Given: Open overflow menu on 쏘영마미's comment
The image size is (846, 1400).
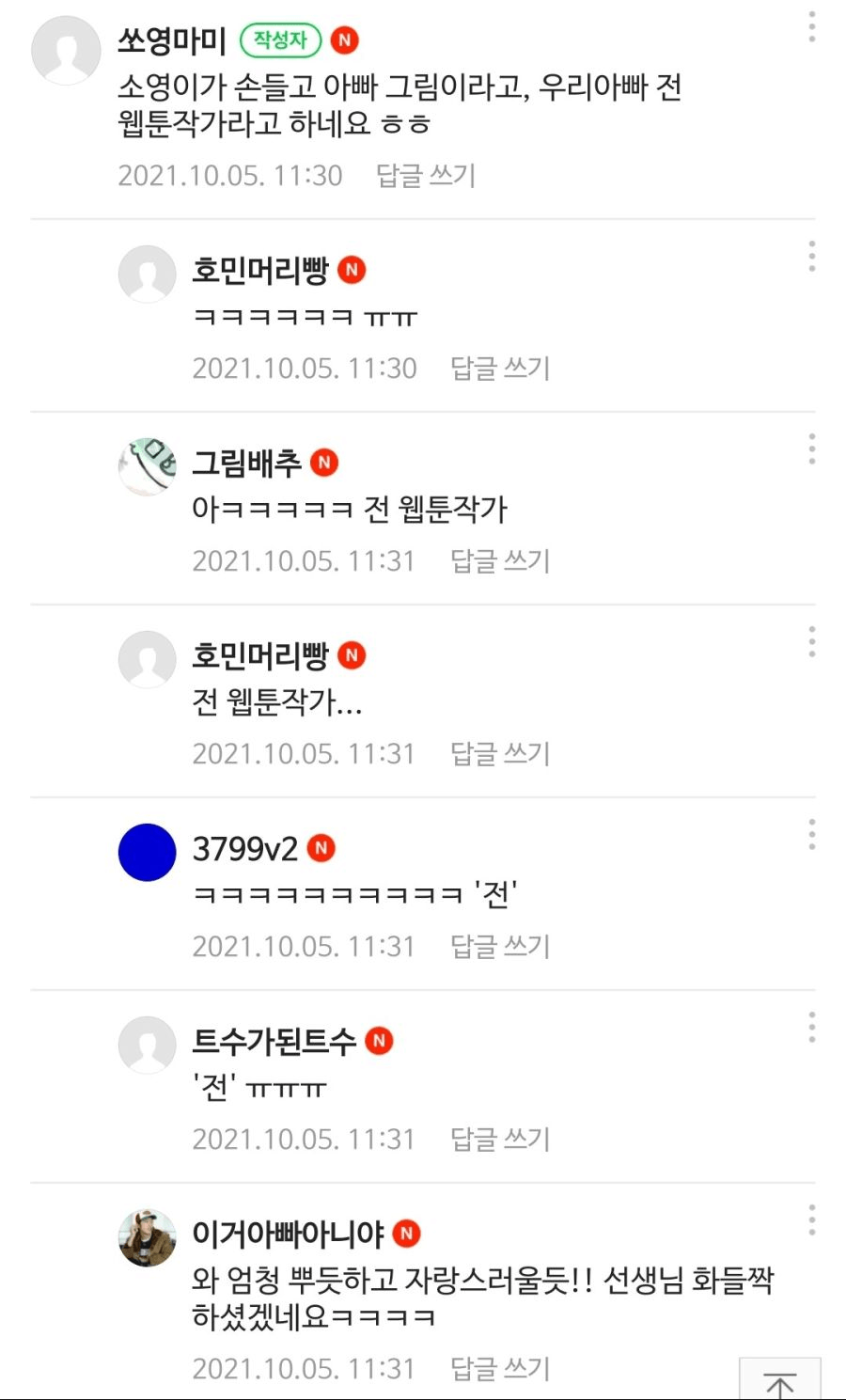Looking at the screenshot, I should [x=811, y=26].
